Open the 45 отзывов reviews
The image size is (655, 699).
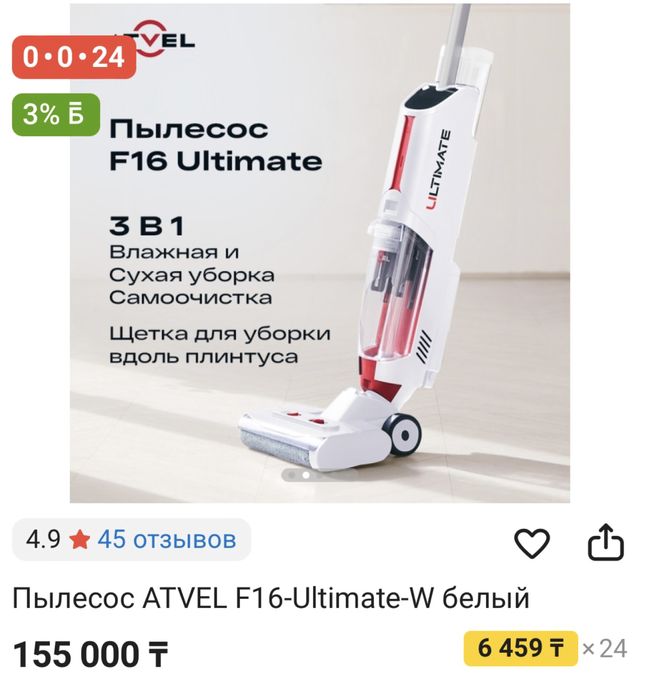tap(167, 540)
